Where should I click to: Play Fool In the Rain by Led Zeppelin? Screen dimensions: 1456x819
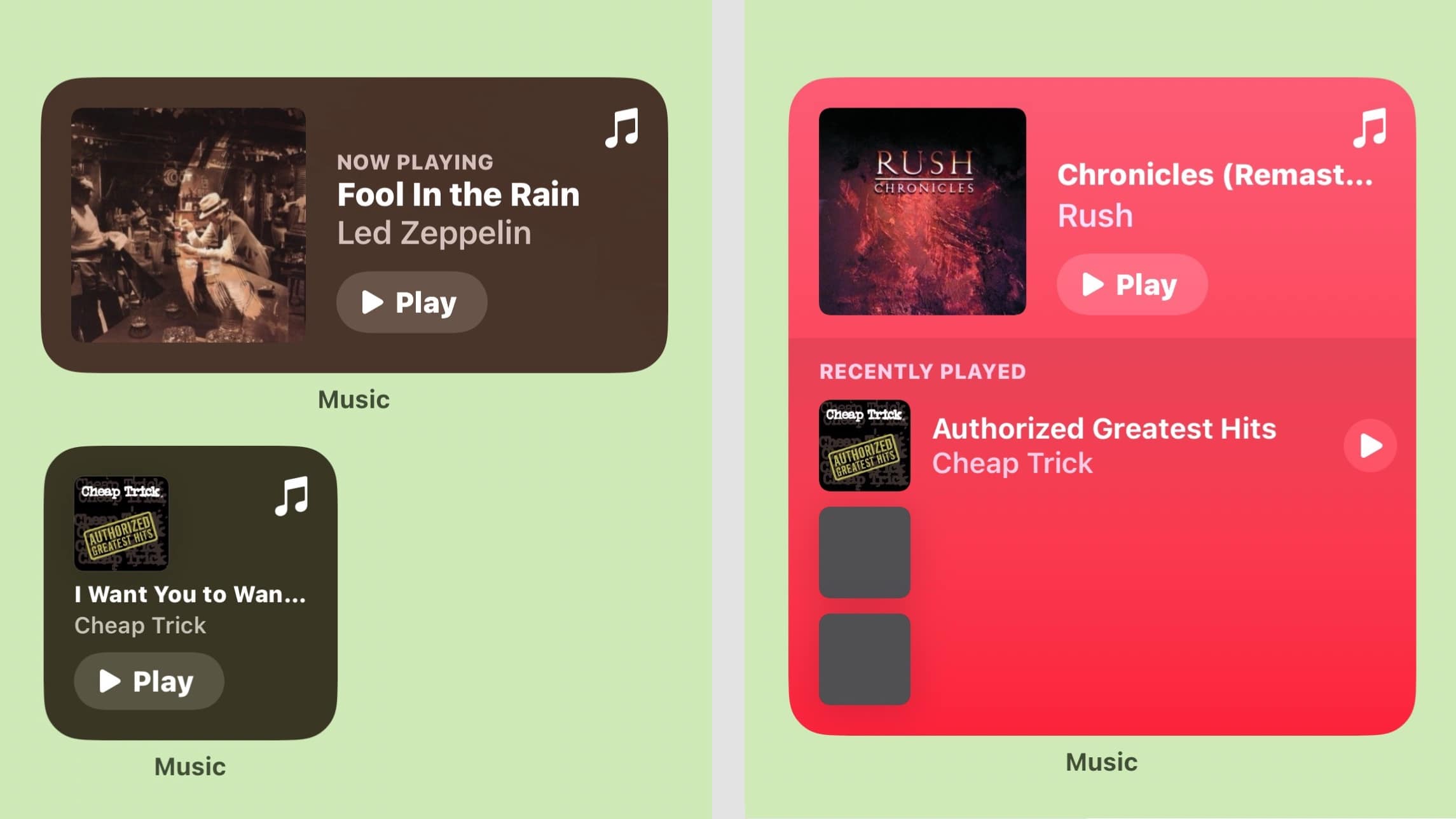(x=411, y=302)
